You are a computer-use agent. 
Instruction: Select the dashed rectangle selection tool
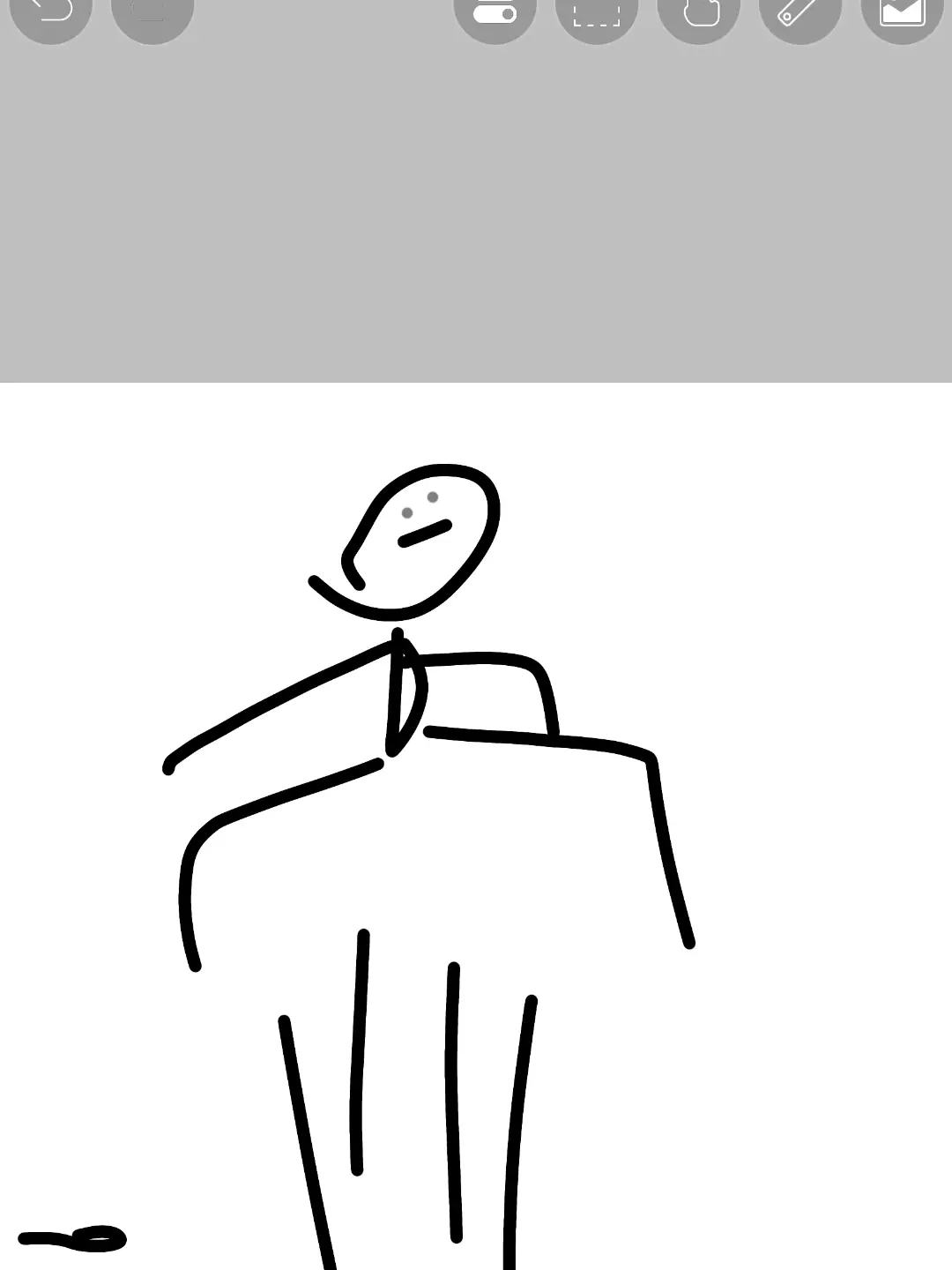pos(597,12)
